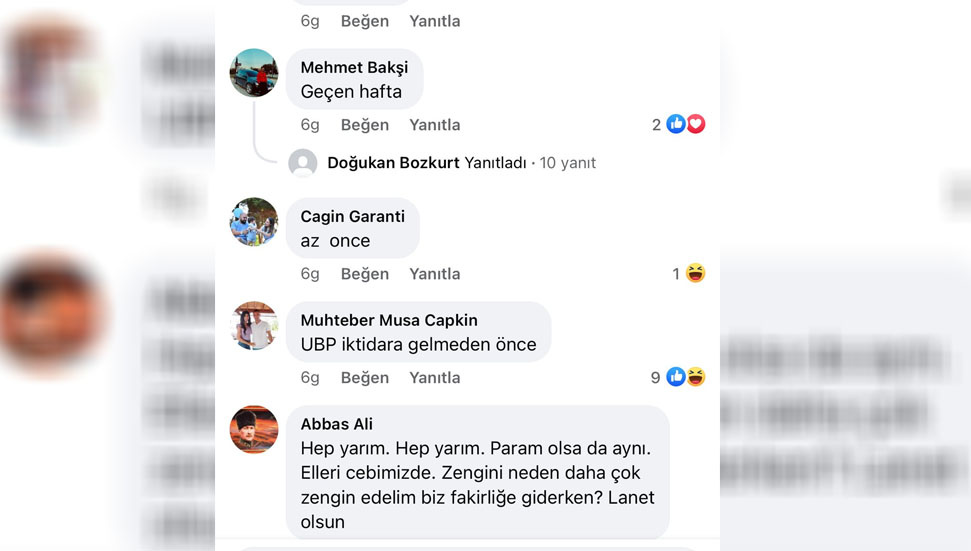971x551 pixels.
Task: View the laugh reaction on Cagin Garanti's comment
Action: click(695, 274)
